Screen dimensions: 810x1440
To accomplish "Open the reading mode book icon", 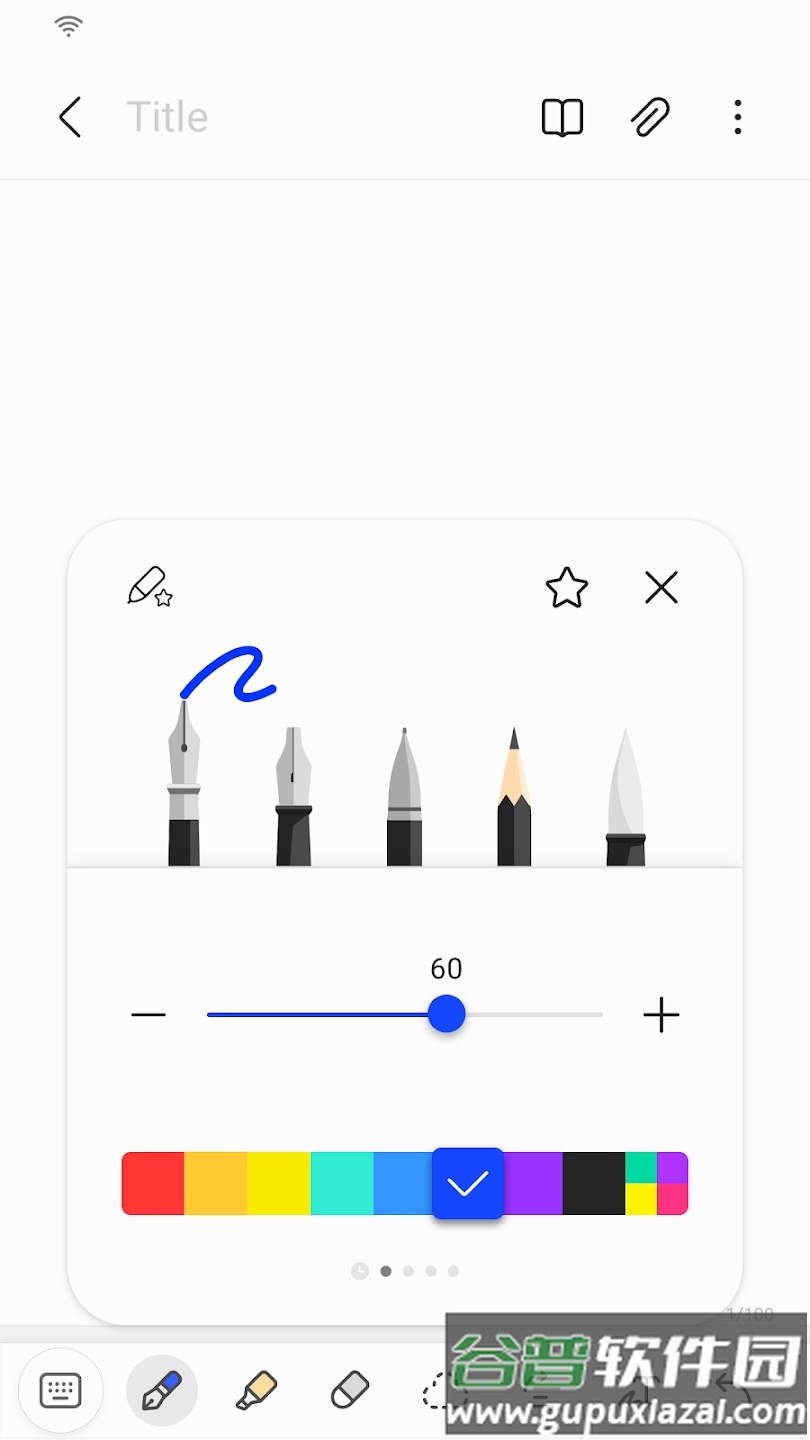I will 562,117.
